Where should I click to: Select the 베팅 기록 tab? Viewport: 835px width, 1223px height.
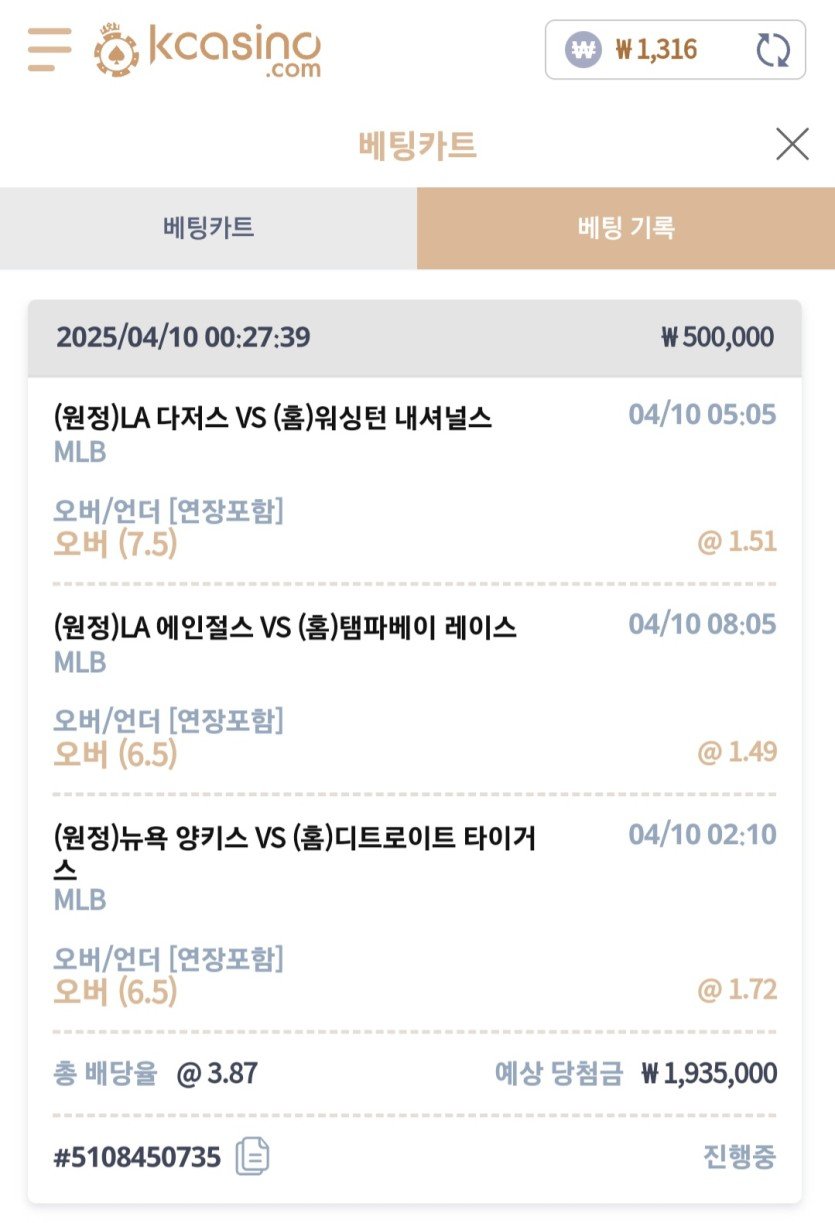click(x=626, y=228)
